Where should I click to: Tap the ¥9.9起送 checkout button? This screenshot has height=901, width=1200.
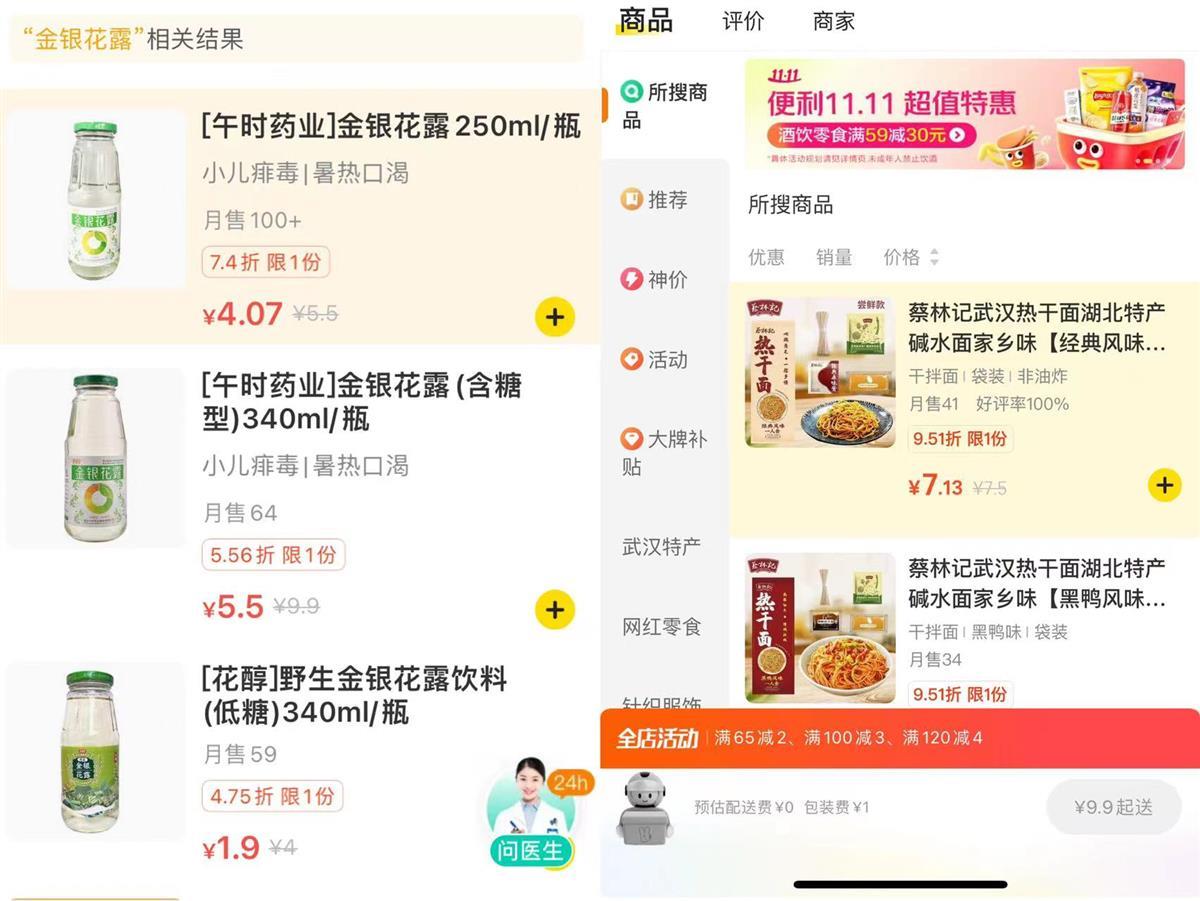(x=1113, y=806)
